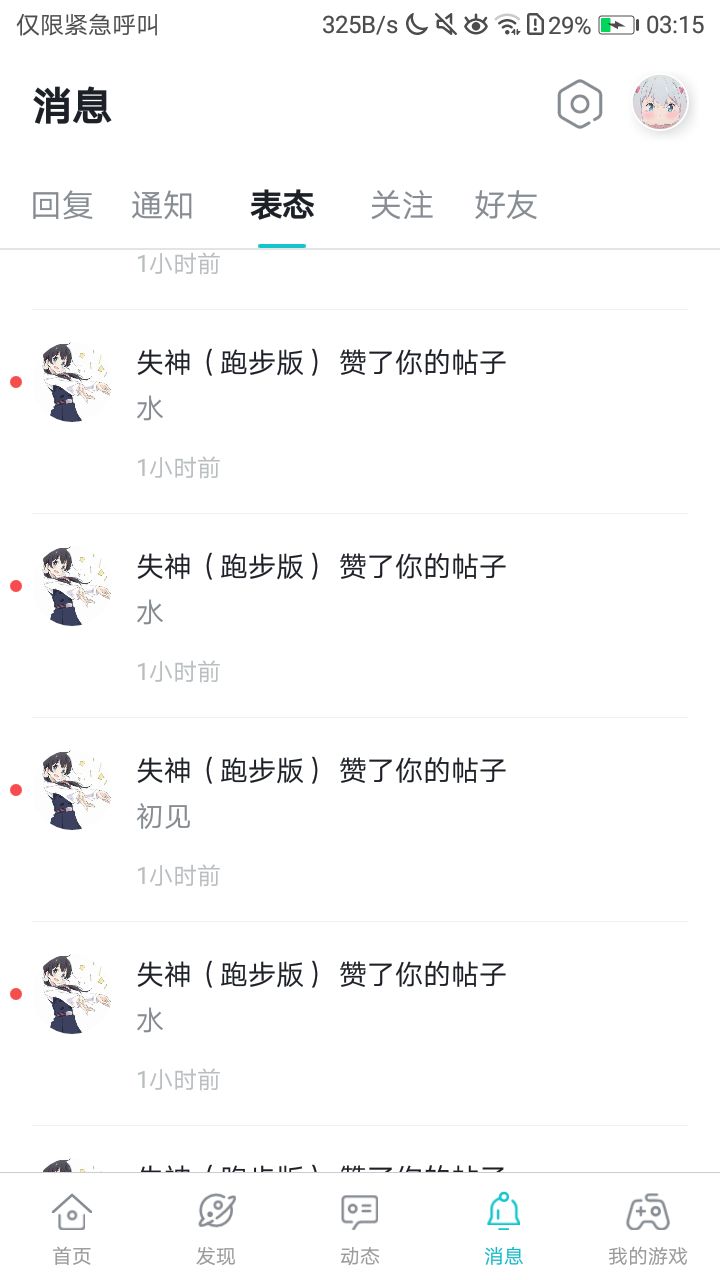Screen dimensions: 720x1280
Task: Open my profile avatar at top right
Action: click(x=660, y=103)
